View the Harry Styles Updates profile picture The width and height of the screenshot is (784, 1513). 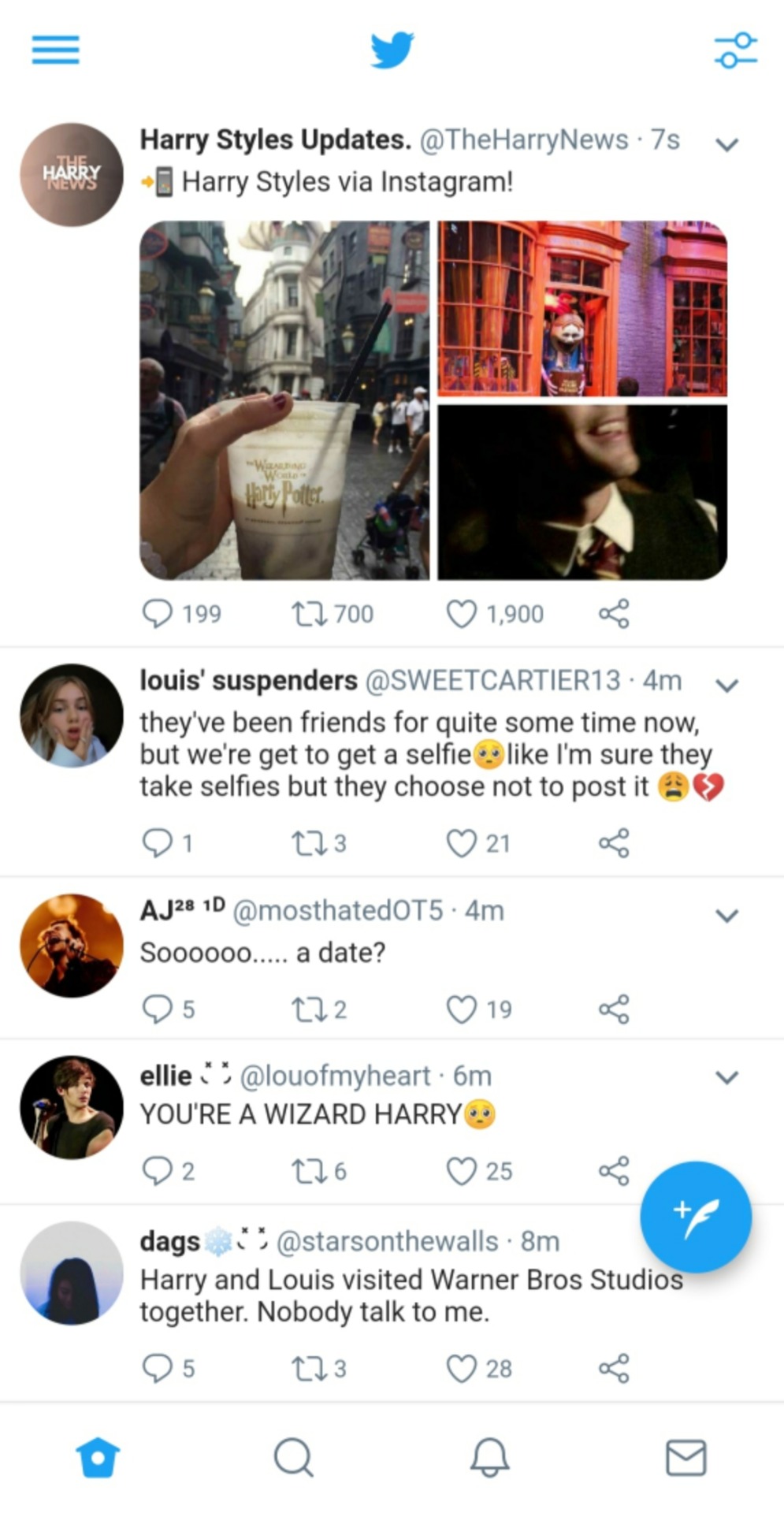click(x=72, y=175)
